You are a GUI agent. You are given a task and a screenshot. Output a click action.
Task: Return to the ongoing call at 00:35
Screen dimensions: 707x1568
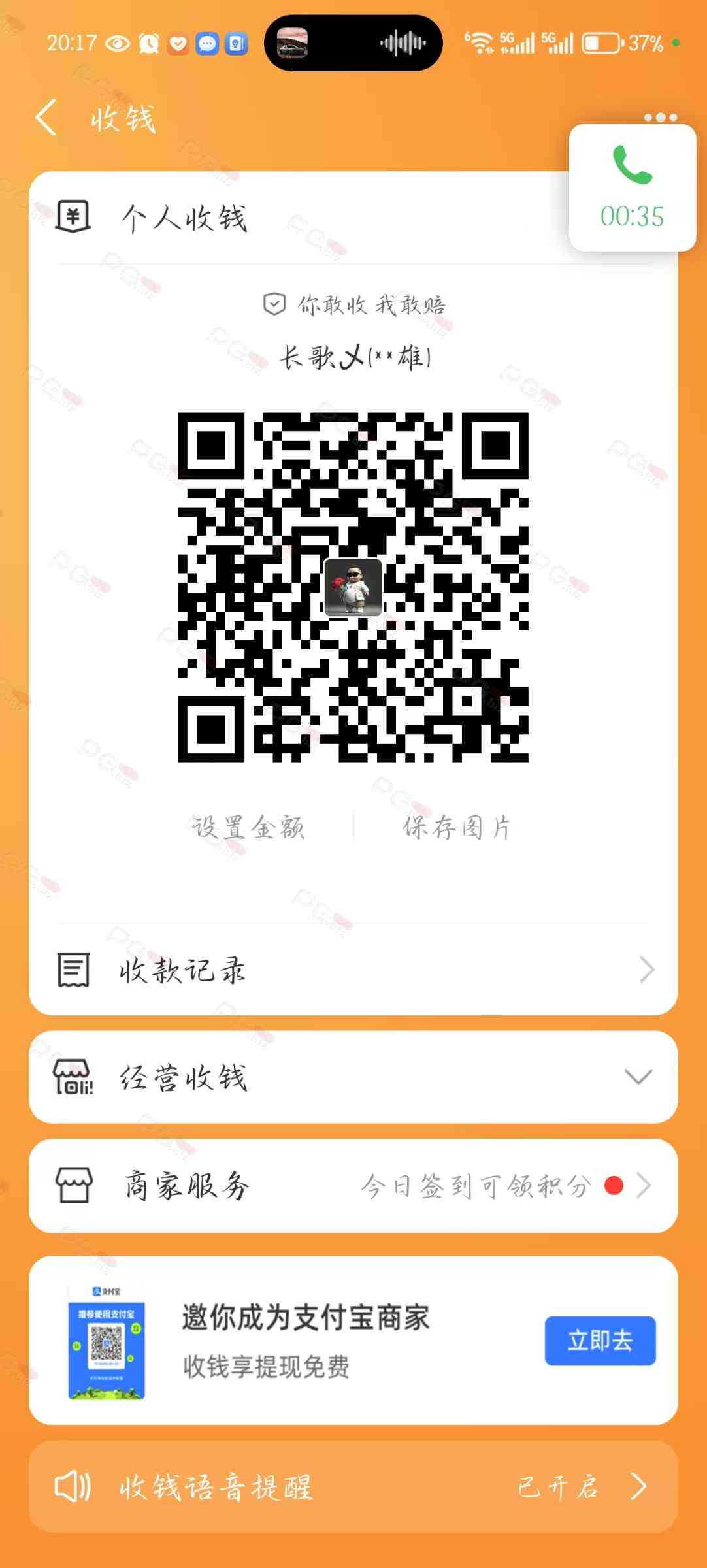632,188
